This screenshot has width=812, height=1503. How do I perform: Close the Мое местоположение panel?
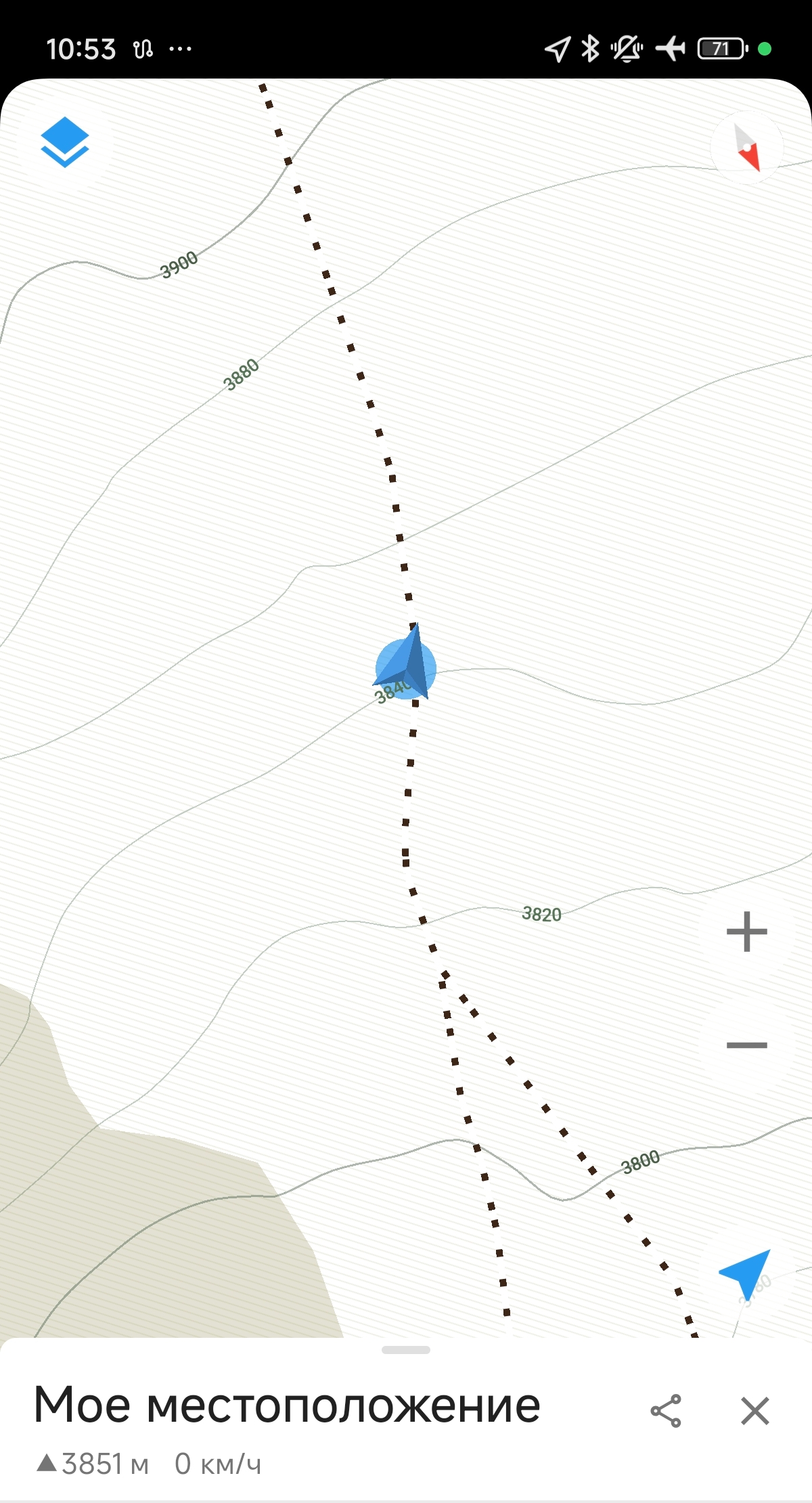[754, 1411]
